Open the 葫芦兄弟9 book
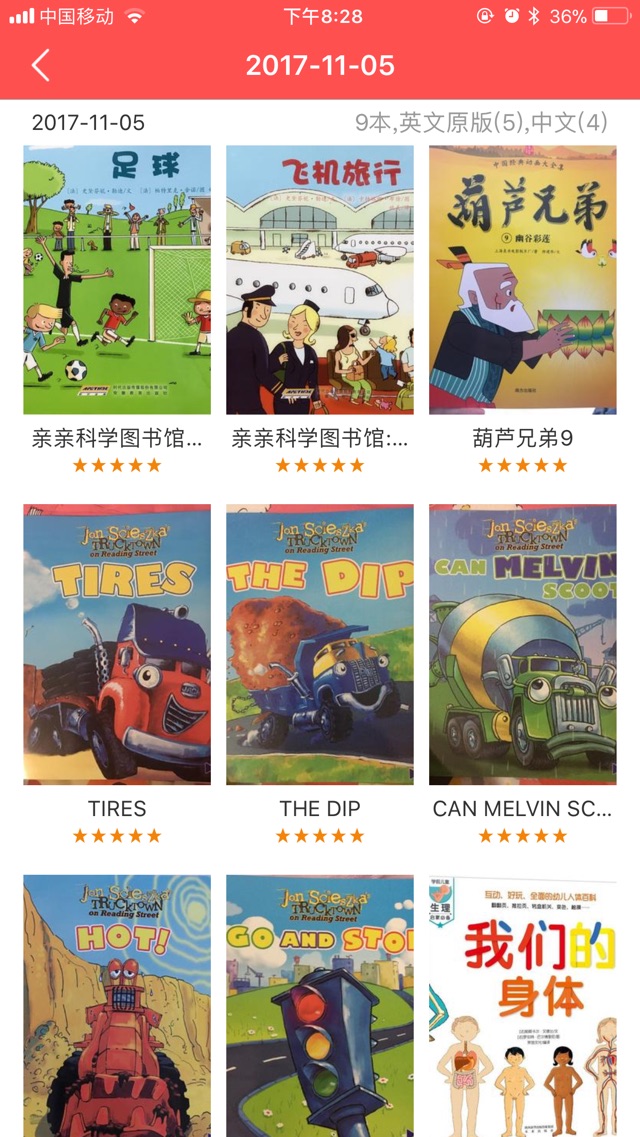This screenshot has height=1137, width=640. click(x=522, y=280)
